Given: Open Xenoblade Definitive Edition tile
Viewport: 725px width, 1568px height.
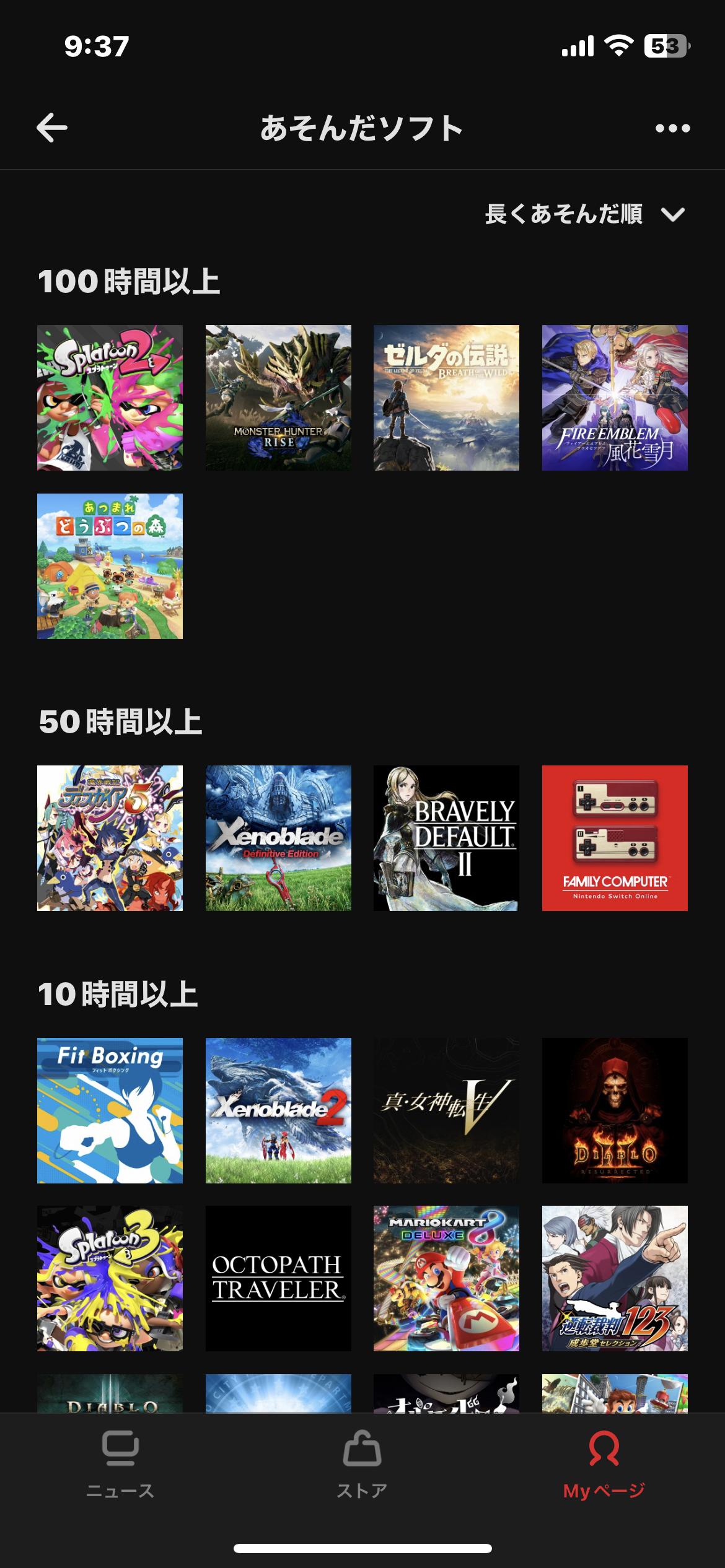Looking at the screenshot, I should (x=278, y=838).
